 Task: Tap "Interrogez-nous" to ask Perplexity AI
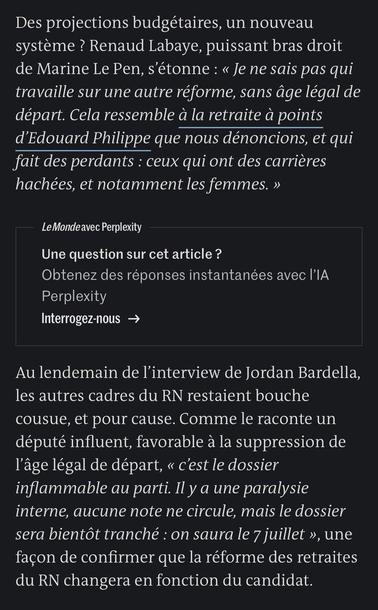(x=90, y=319)
